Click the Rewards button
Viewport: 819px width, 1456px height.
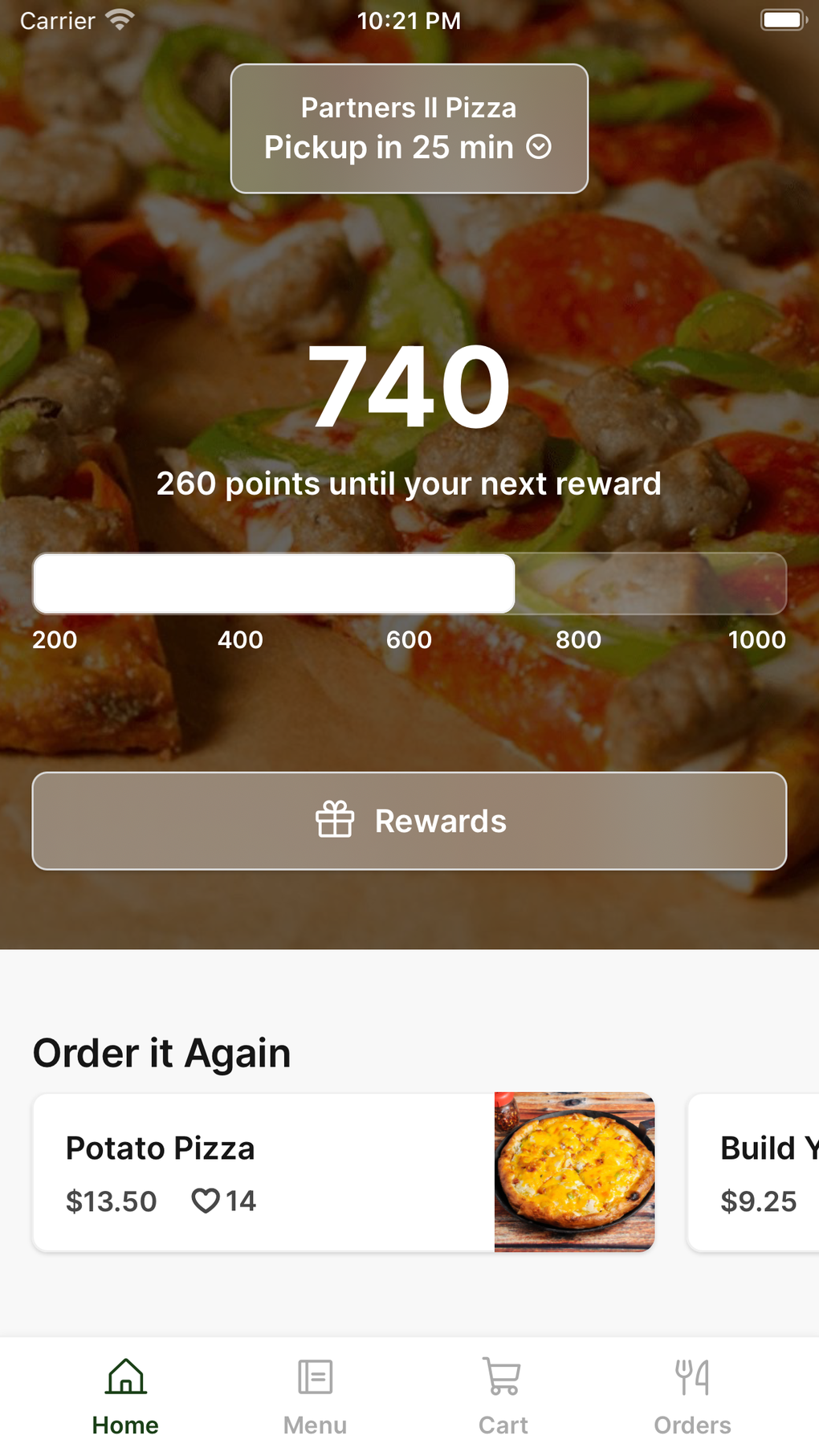point(409,820)
